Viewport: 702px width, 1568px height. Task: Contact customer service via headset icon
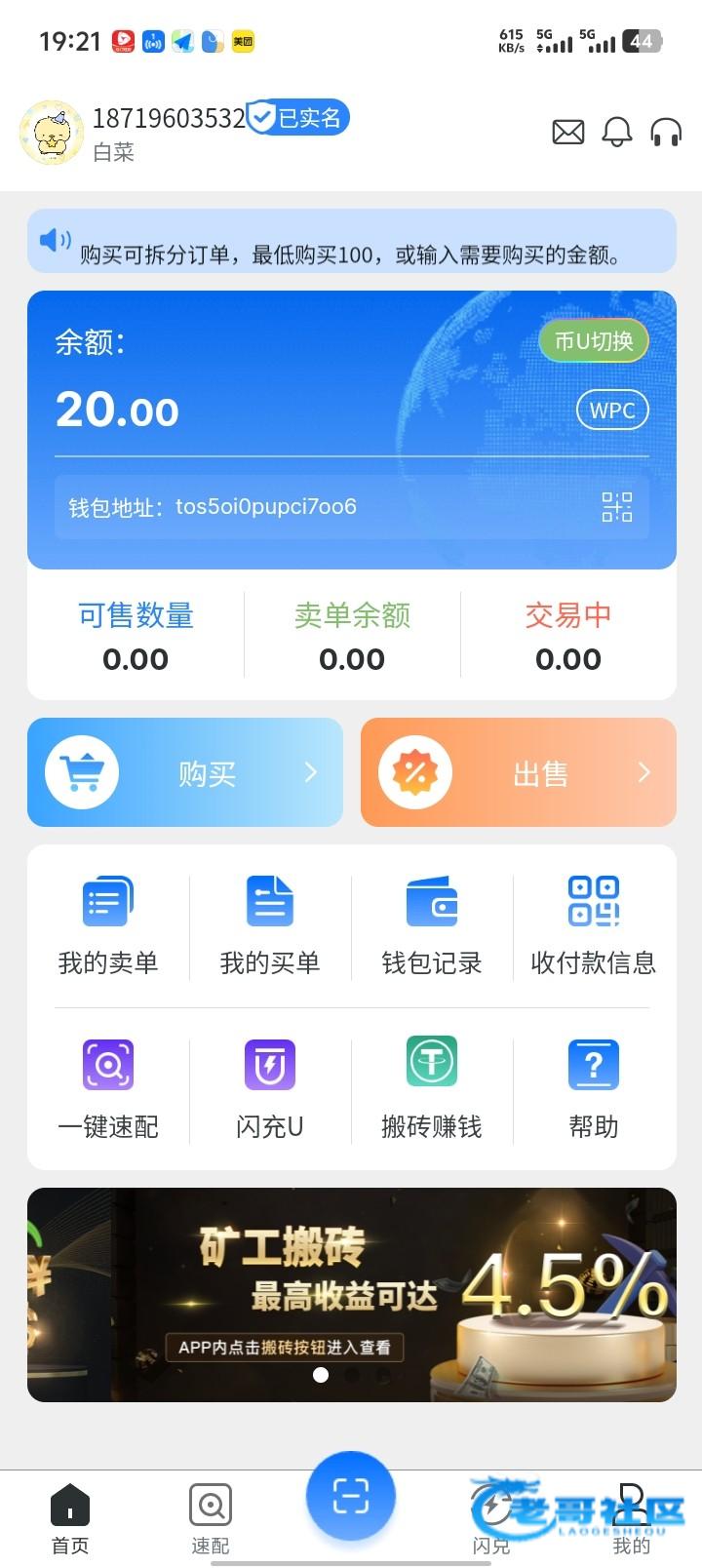pos(666,132)
